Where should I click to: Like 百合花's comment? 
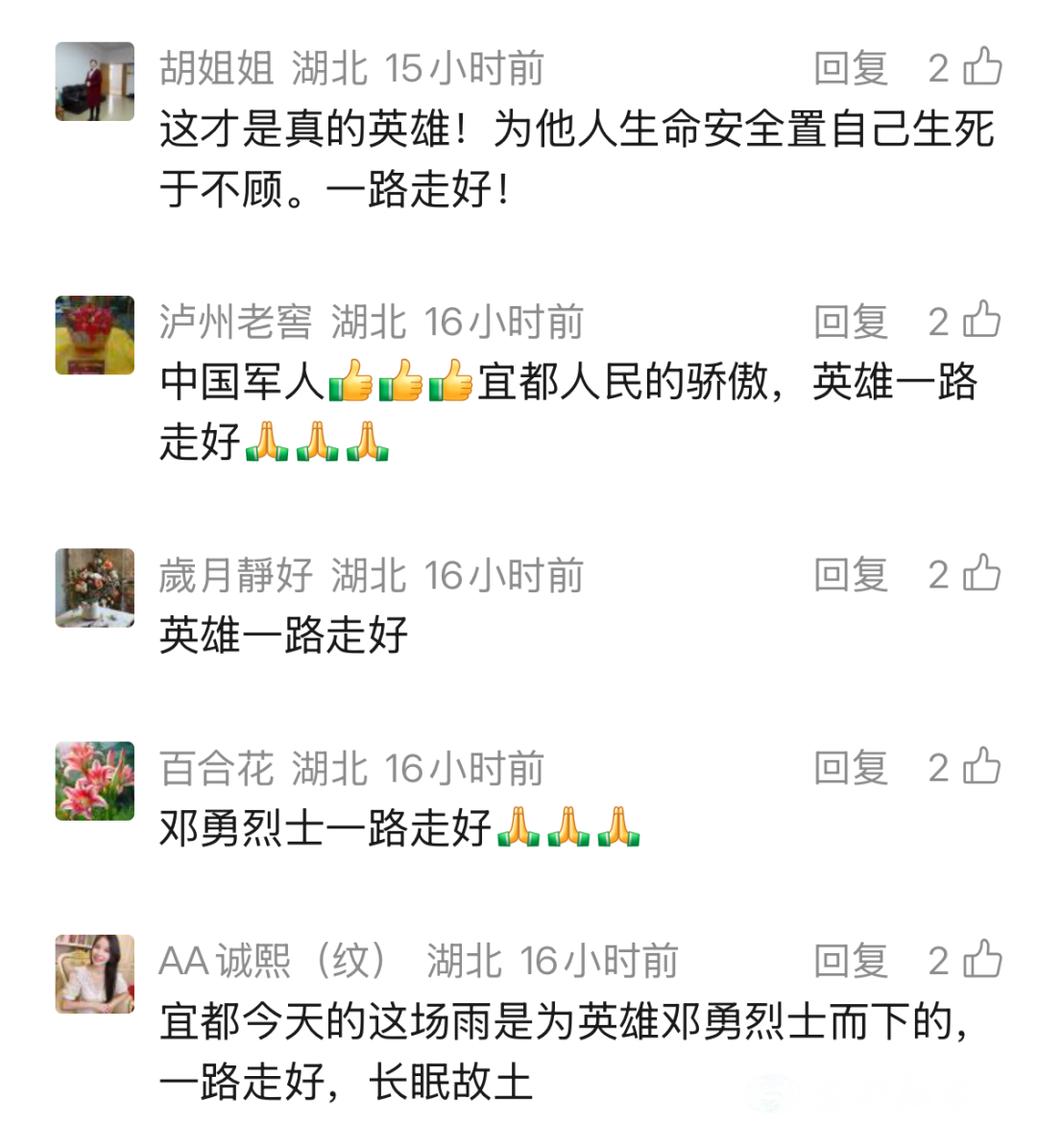click(982, 767)
